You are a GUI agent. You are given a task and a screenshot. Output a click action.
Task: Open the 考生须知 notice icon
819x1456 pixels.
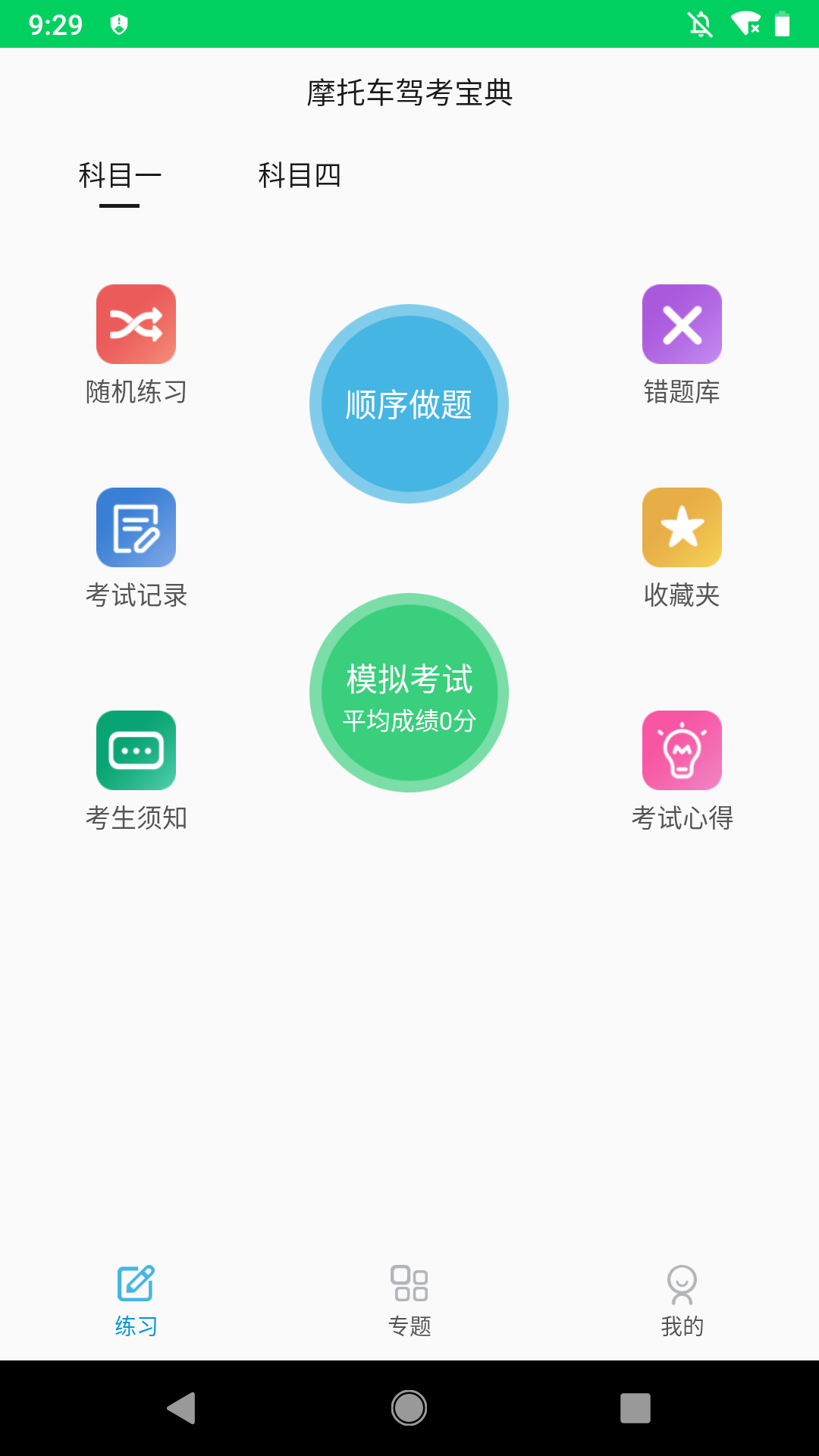coord(136,750)
